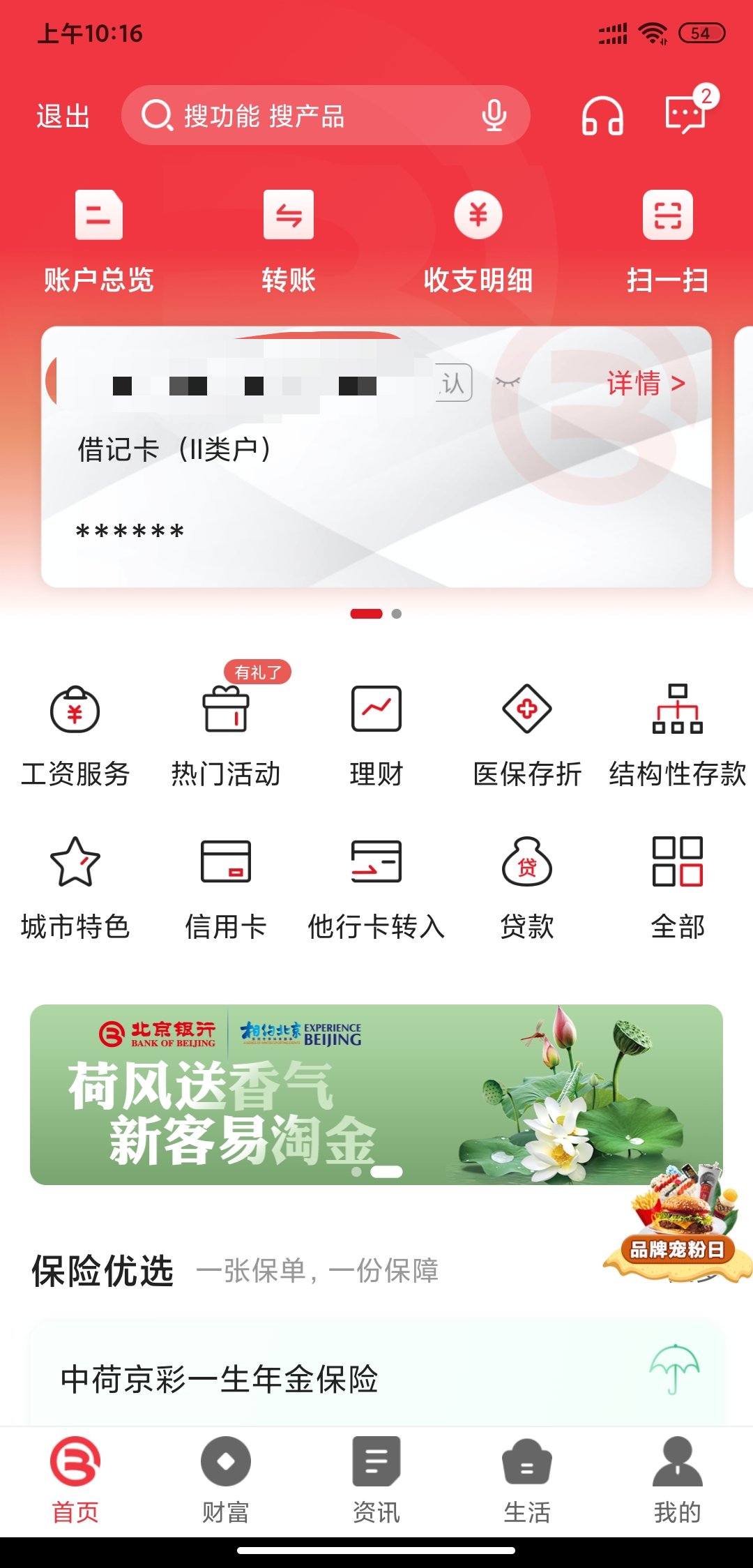Open customer service headset icon
The width and height of the screenshot is (753, 1568).
point(602,116)
